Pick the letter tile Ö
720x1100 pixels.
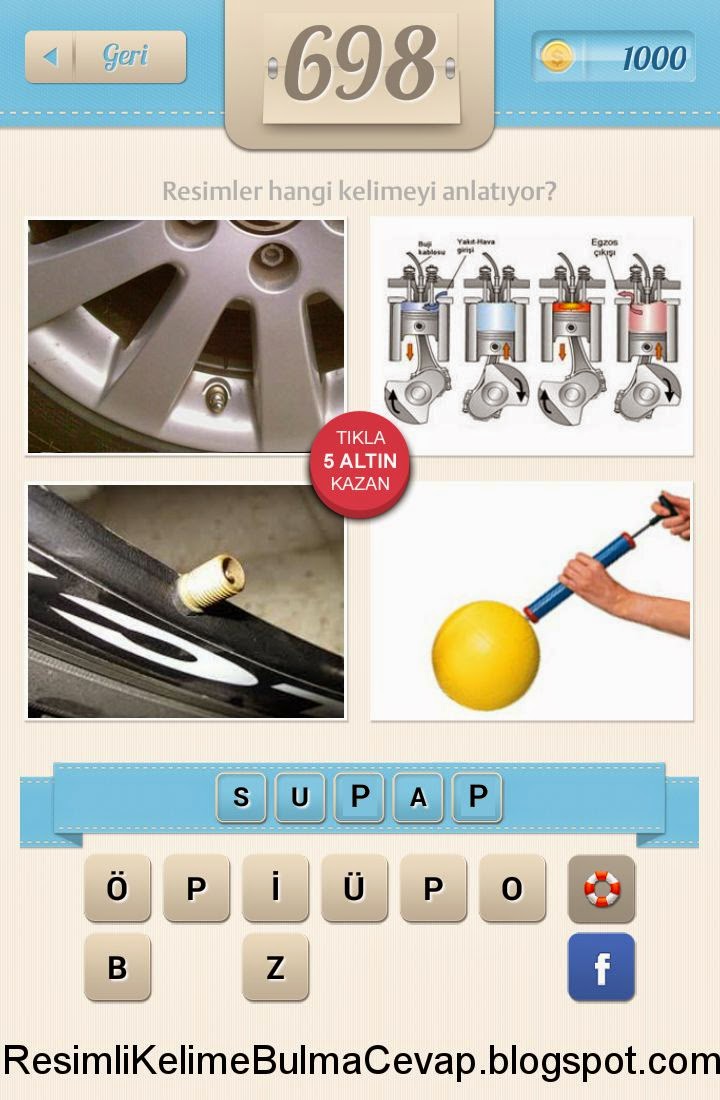click(117, 888)
